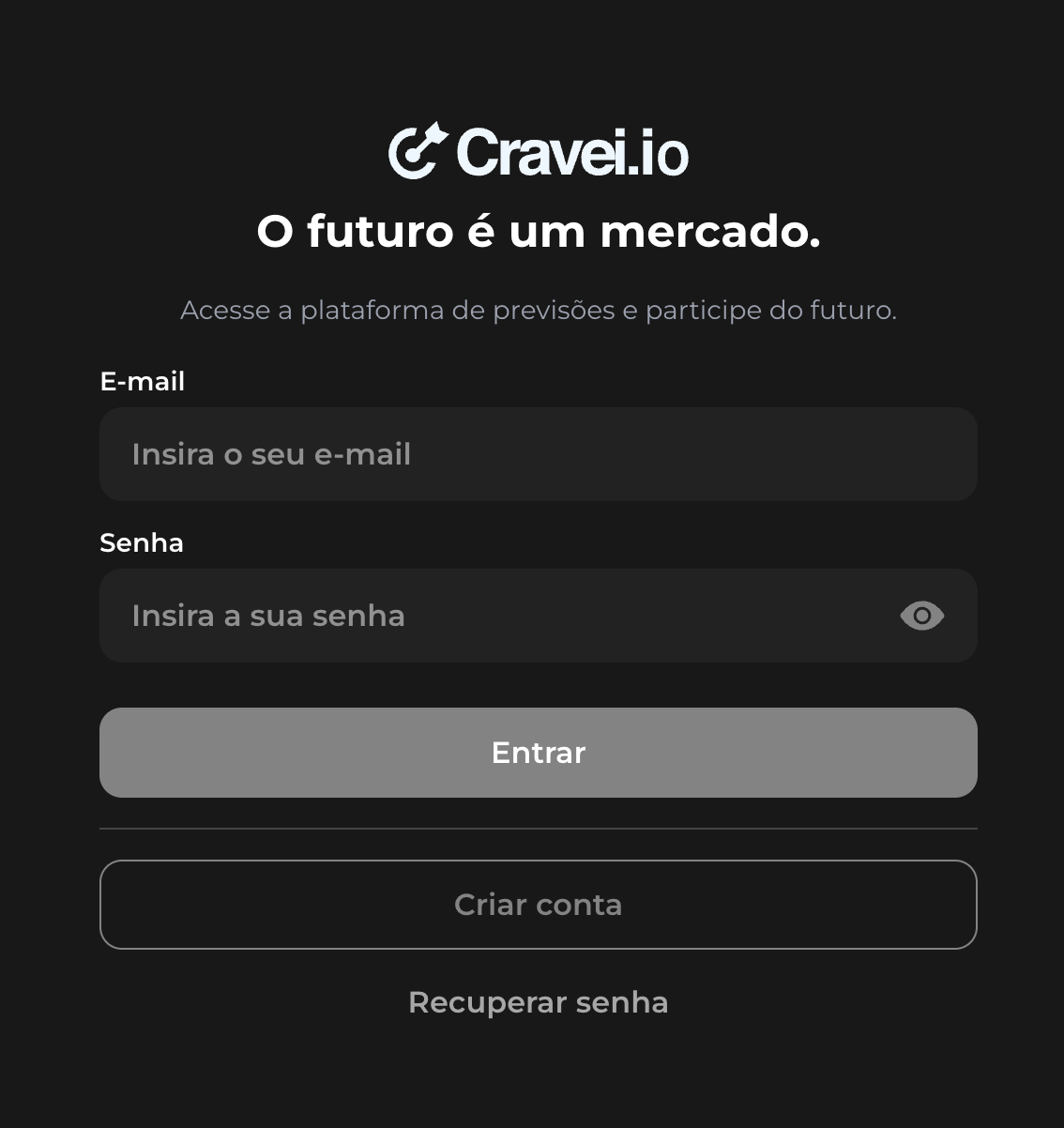The width and height of the screenshot is (1064, 1128).
Task: Click the subtitle about the predictions platform
Action: click(540, 310)
